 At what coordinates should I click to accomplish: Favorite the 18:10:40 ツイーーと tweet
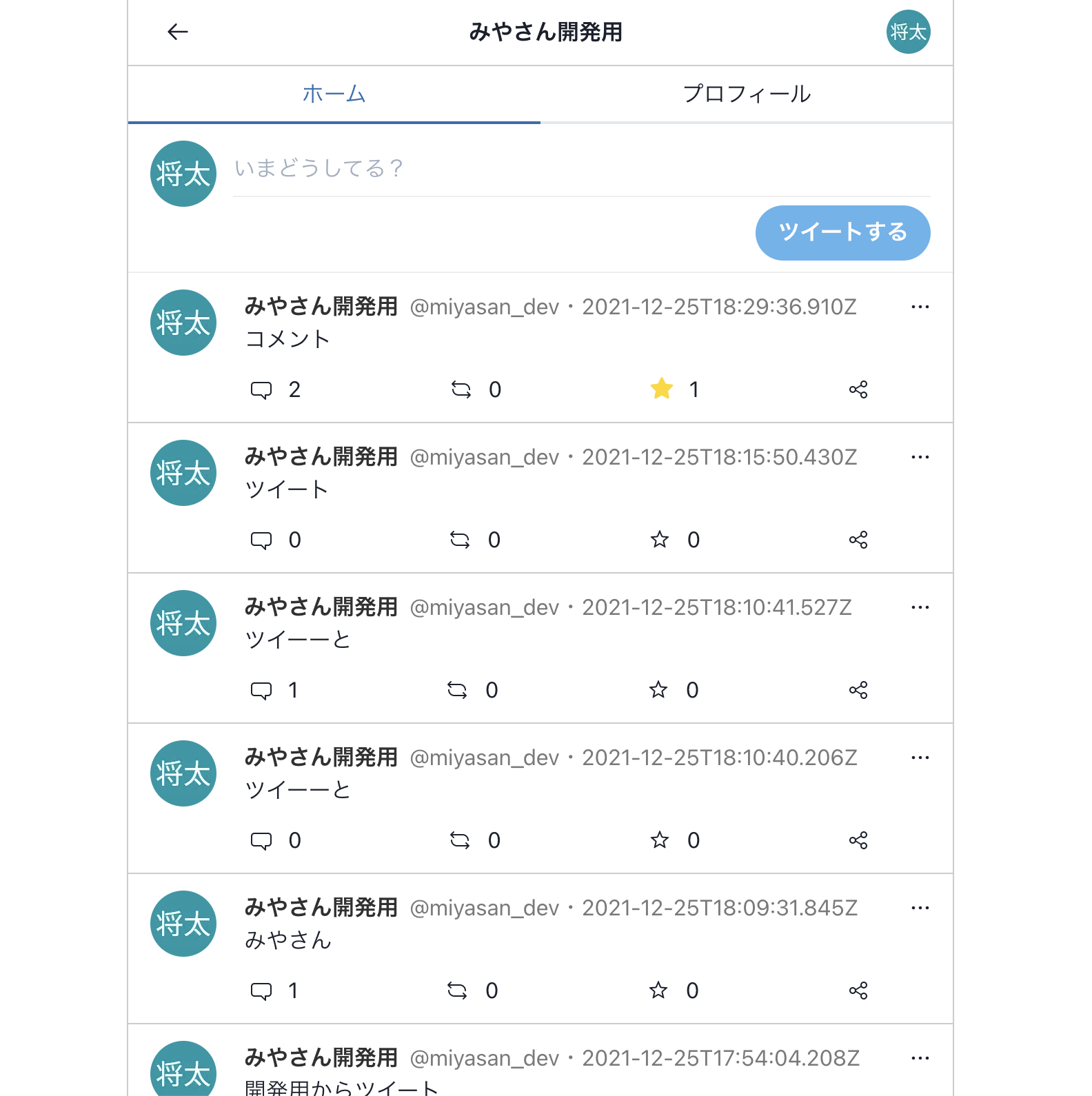660,840
